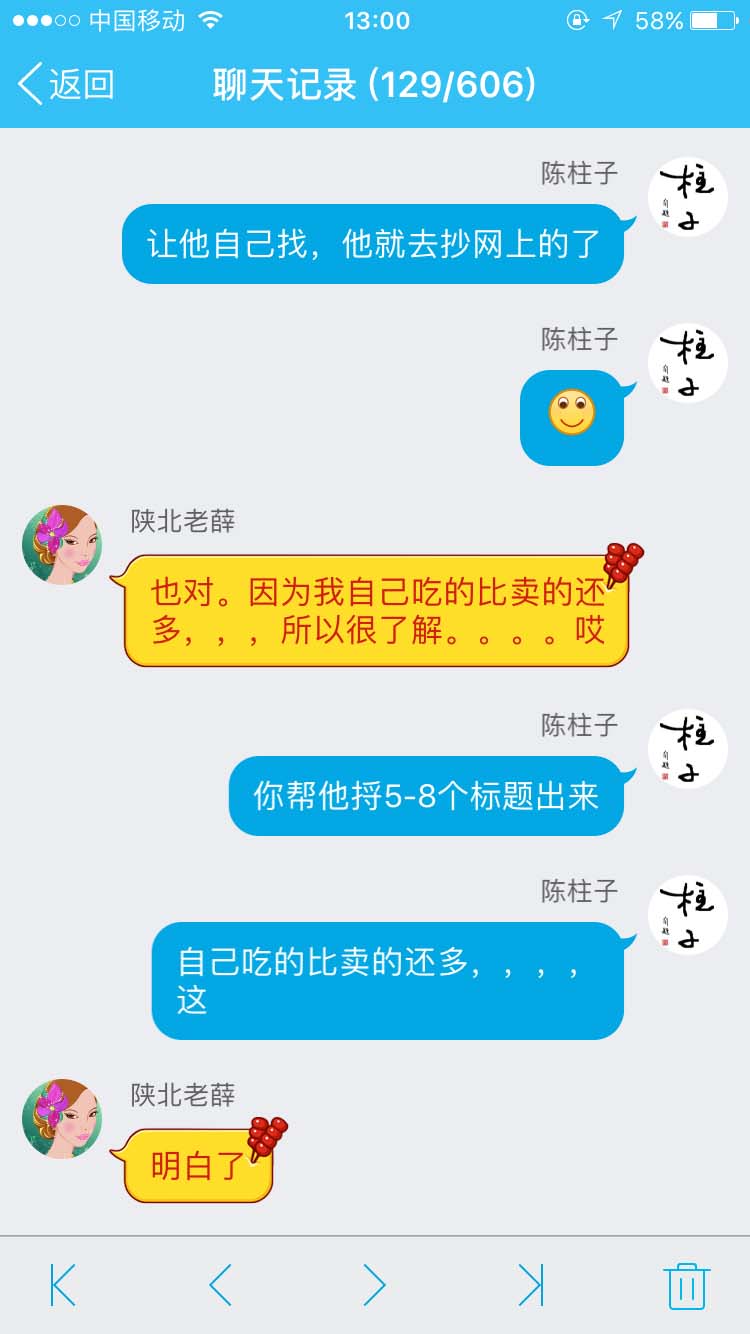Screen dimensions: 750x1334
Task: Go to the next page of messages
Action: (x=374, y=1287)
